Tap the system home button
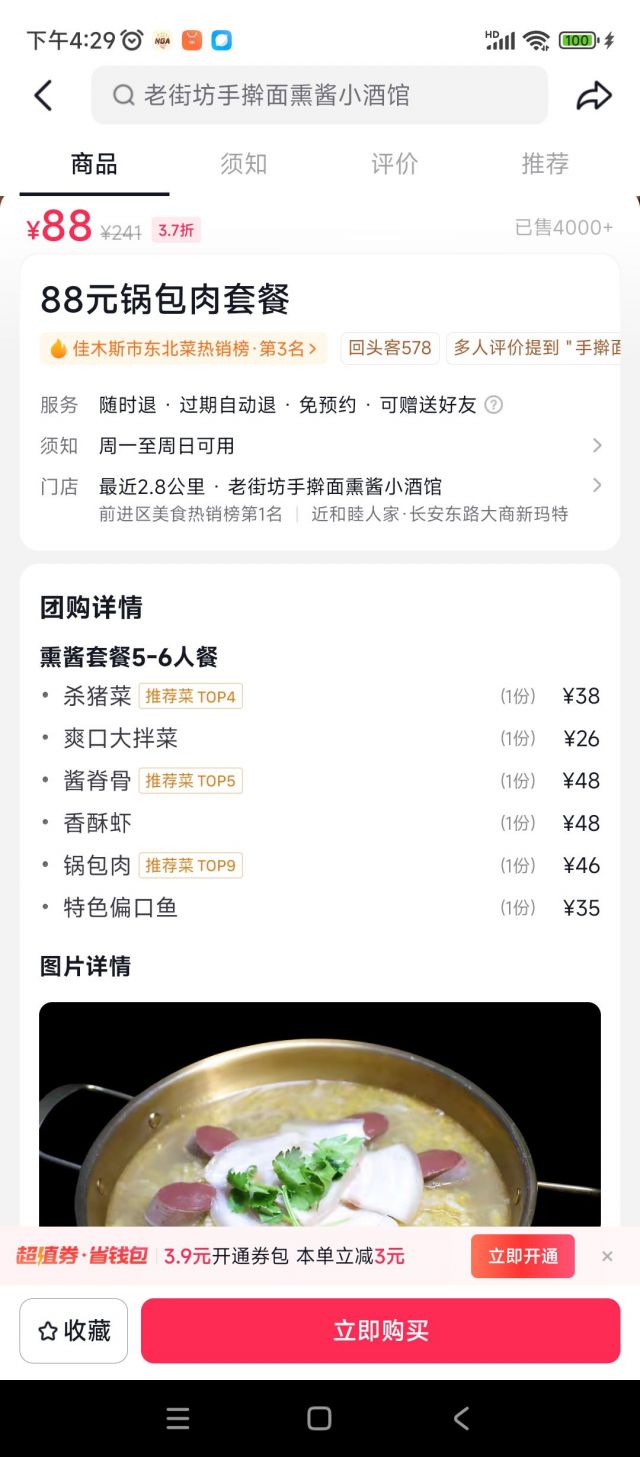Screen dimensions: 640x1457 [319, 1418]
